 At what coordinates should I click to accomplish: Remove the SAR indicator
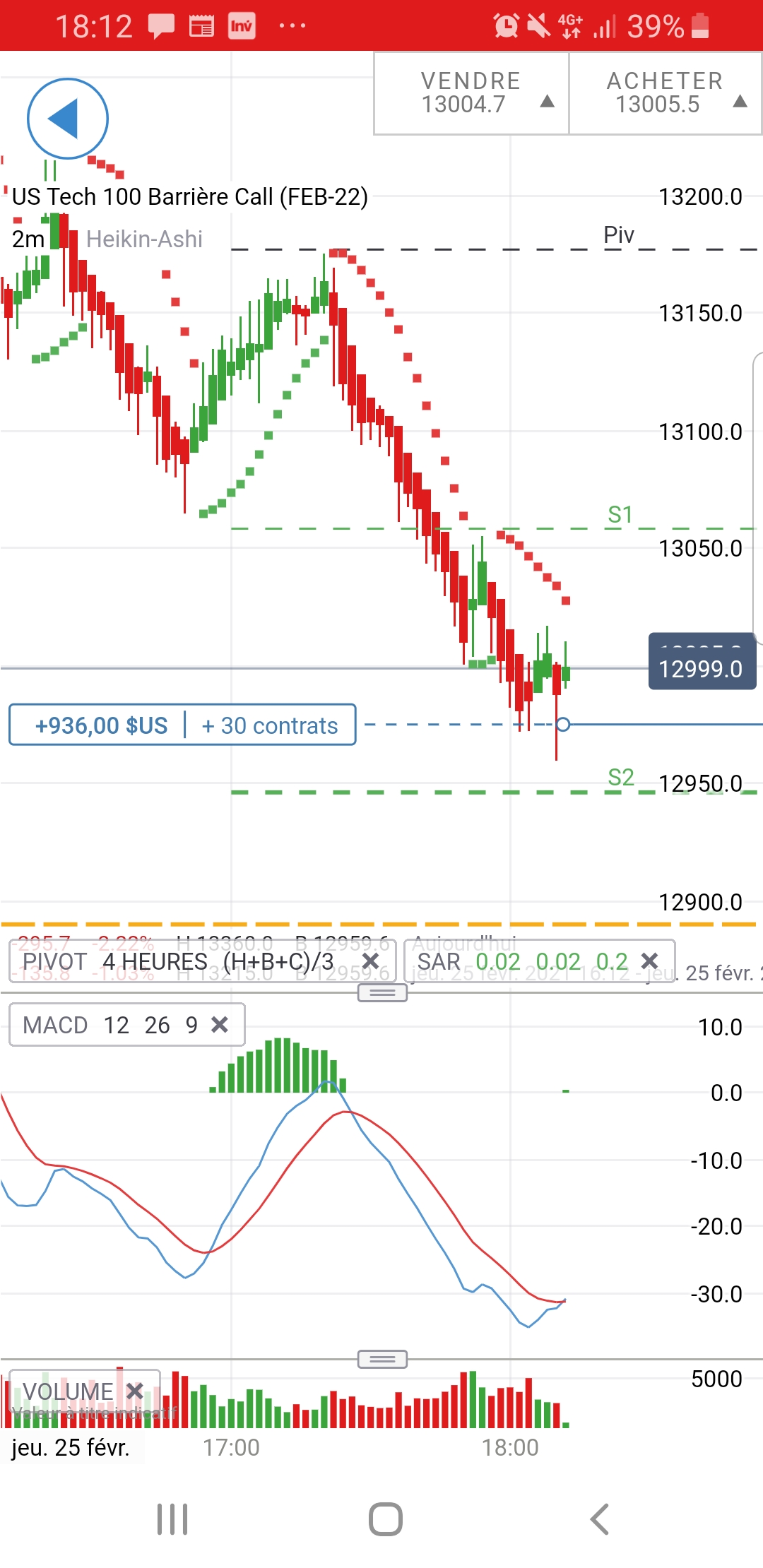[x=649, y=961]
